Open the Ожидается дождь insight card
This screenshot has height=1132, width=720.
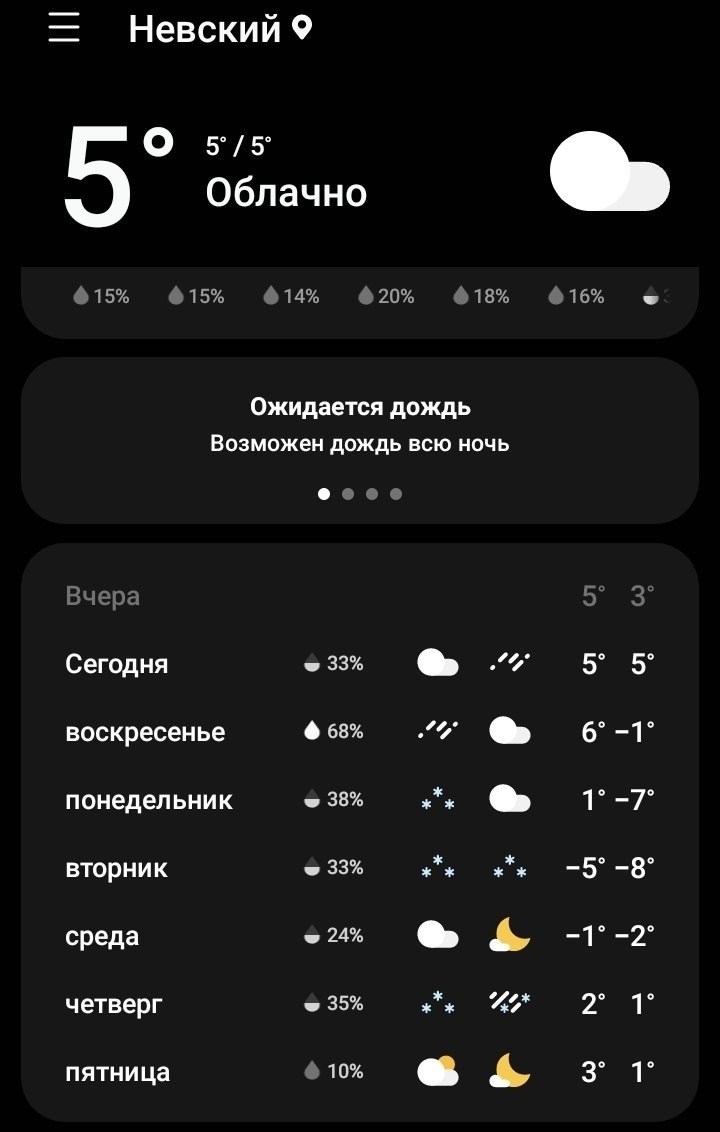point(360,425)
